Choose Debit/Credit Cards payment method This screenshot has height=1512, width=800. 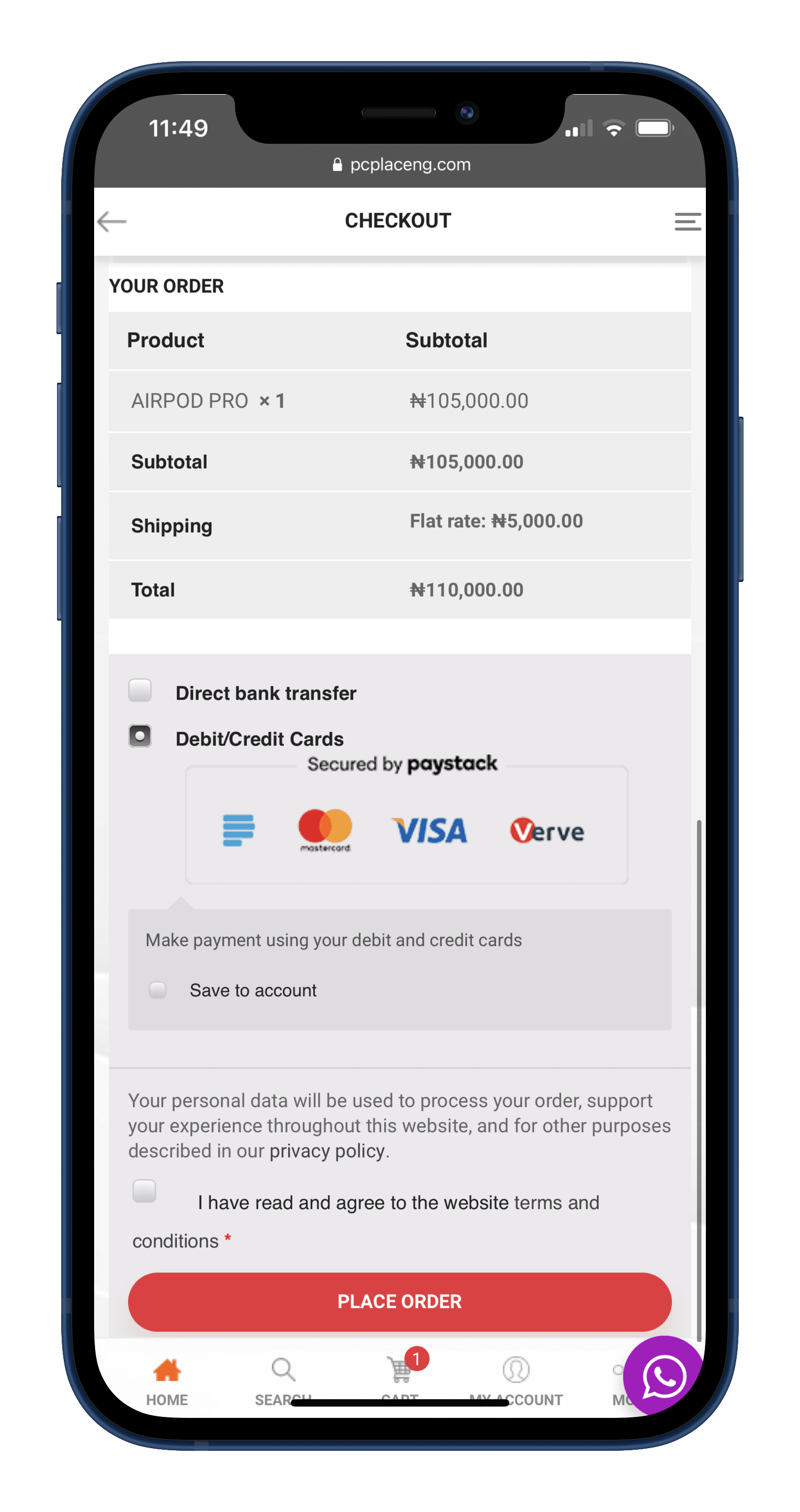tap(140, 736)
